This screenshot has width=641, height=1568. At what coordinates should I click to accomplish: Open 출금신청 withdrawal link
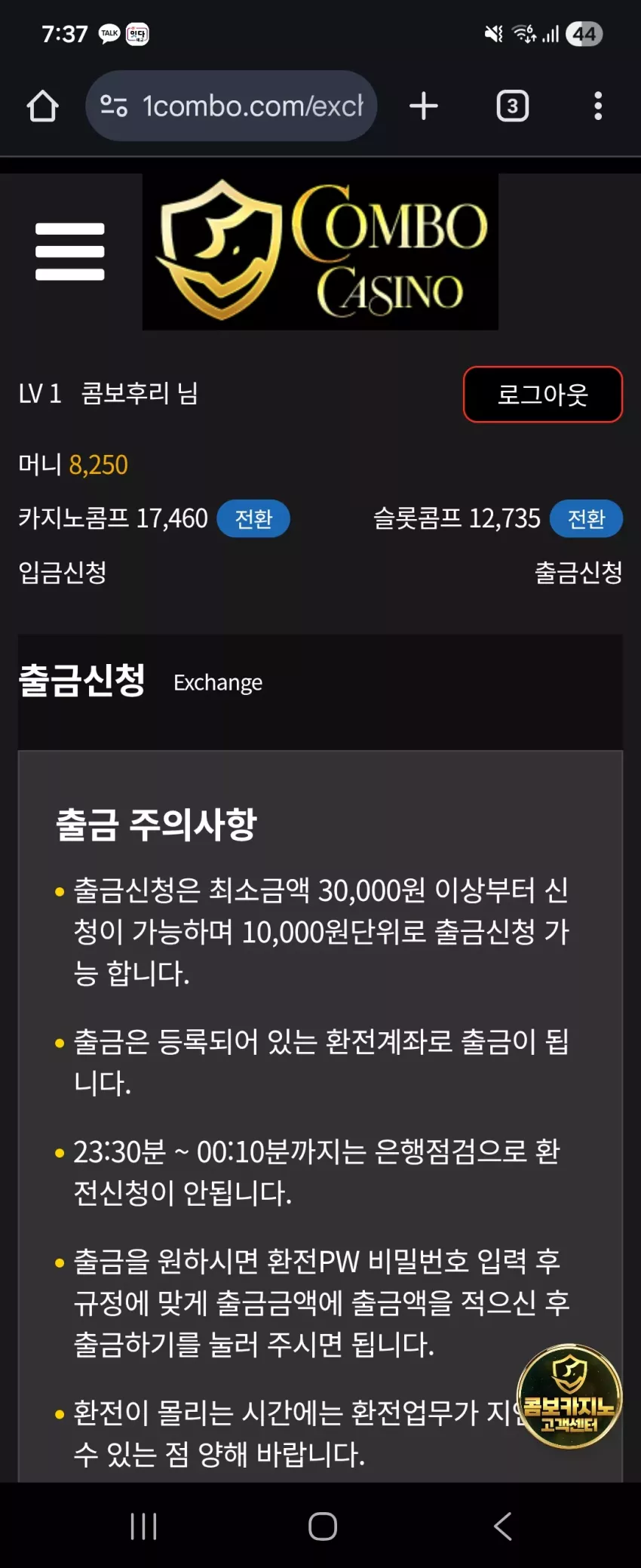pyautogui.click(x=578, y=572)
